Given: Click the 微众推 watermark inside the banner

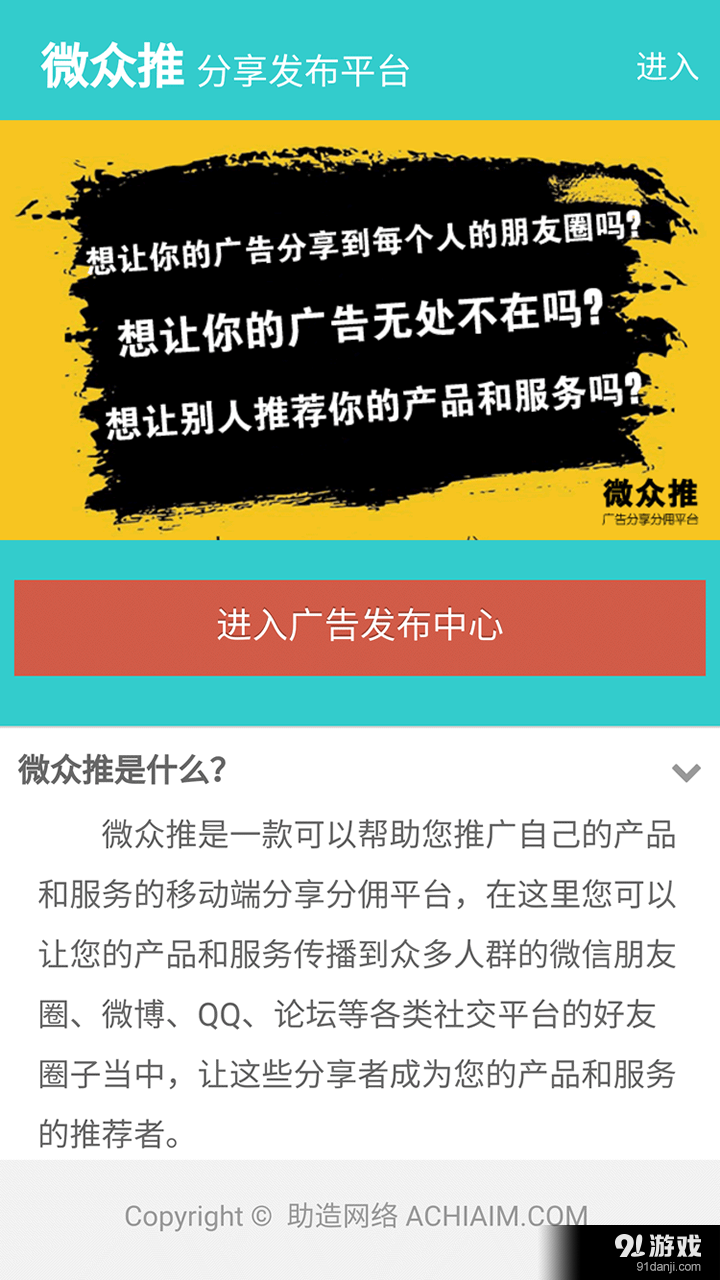Looking at the screenshot, I should click(652, 492).
